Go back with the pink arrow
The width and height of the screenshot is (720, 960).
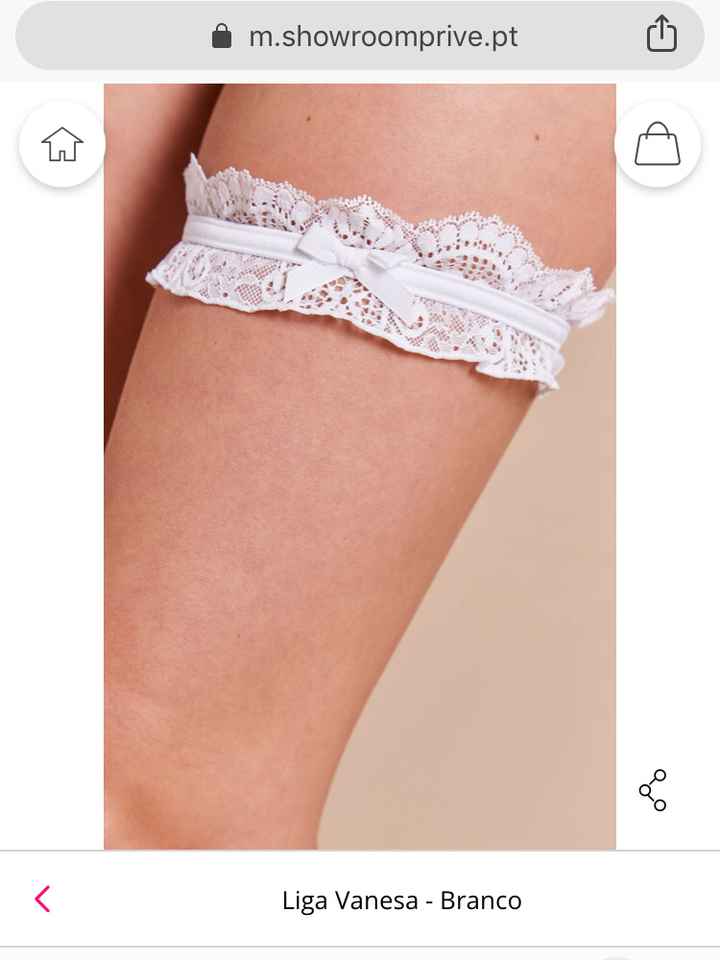point(42,899)
